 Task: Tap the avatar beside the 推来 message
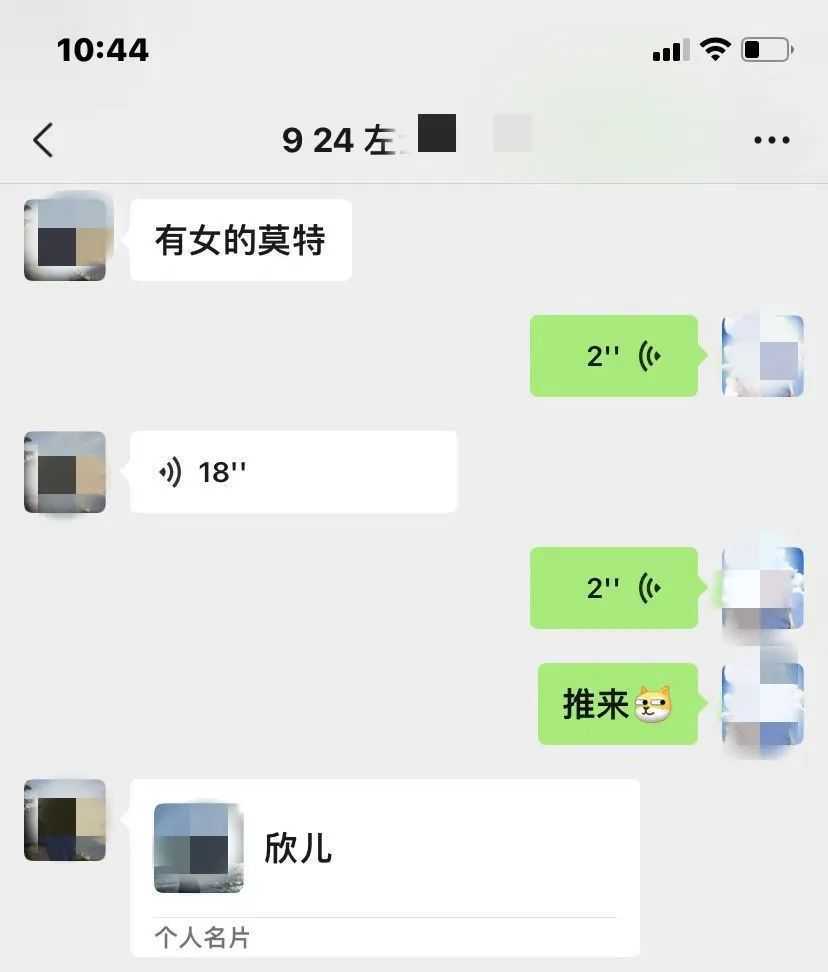[763, 704]
